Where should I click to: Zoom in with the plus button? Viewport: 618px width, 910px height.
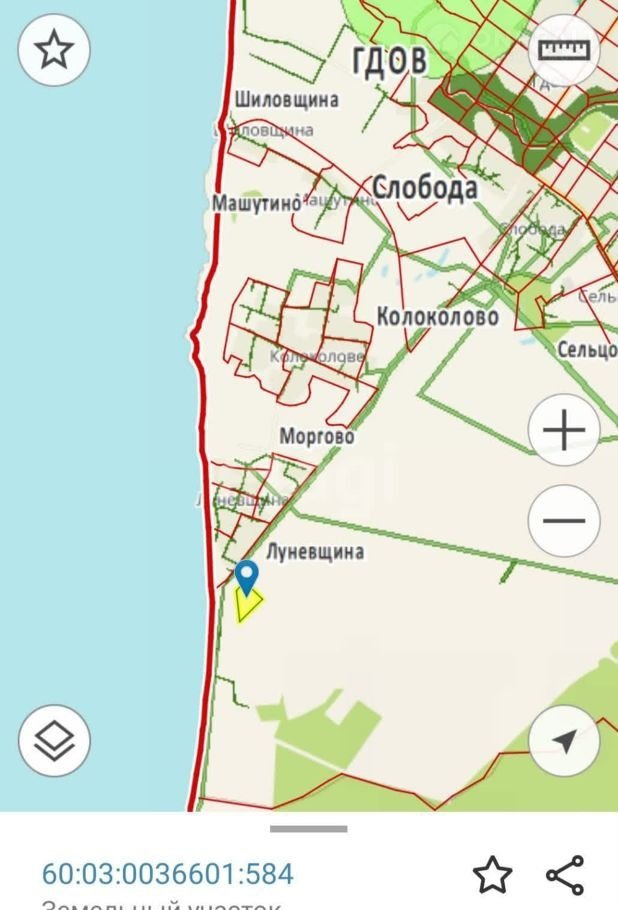coord(564,430)
